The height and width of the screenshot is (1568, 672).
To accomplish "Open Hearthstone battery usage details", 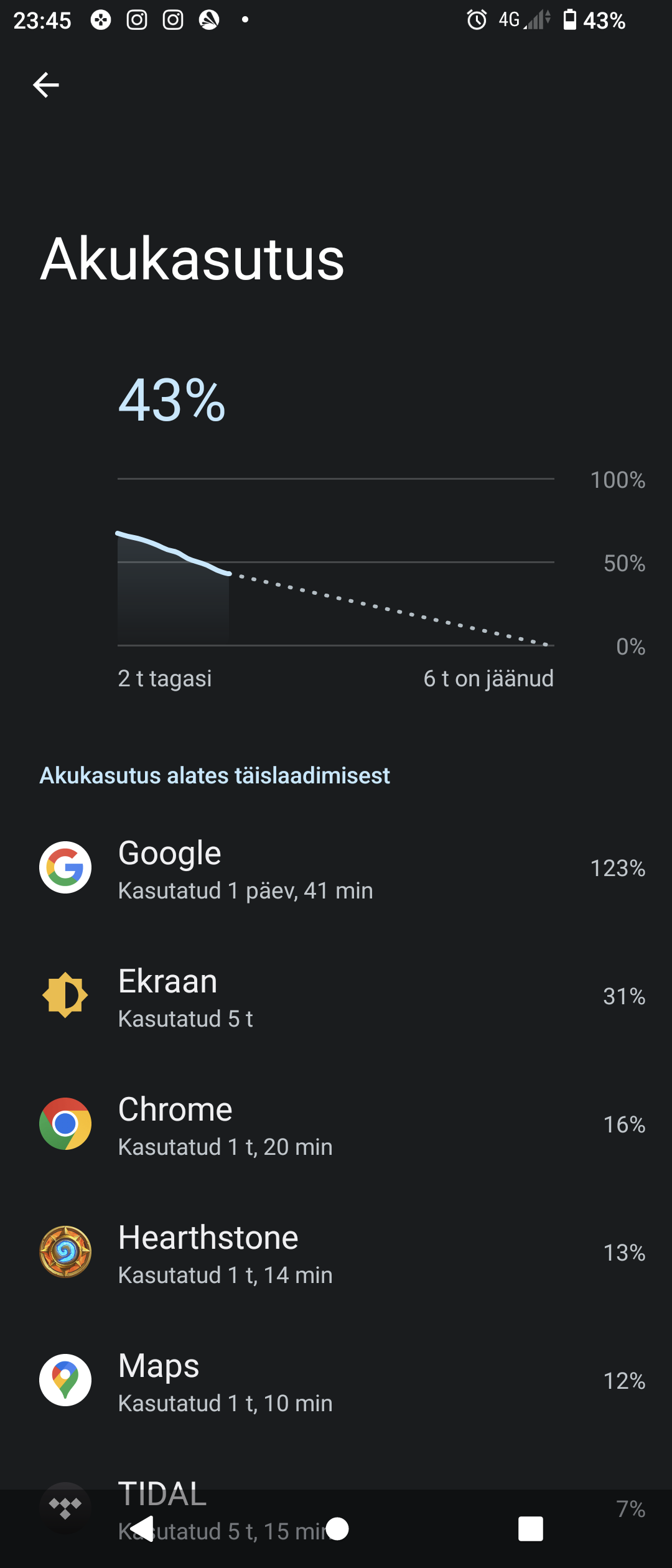I will (x=336, y=1253).
